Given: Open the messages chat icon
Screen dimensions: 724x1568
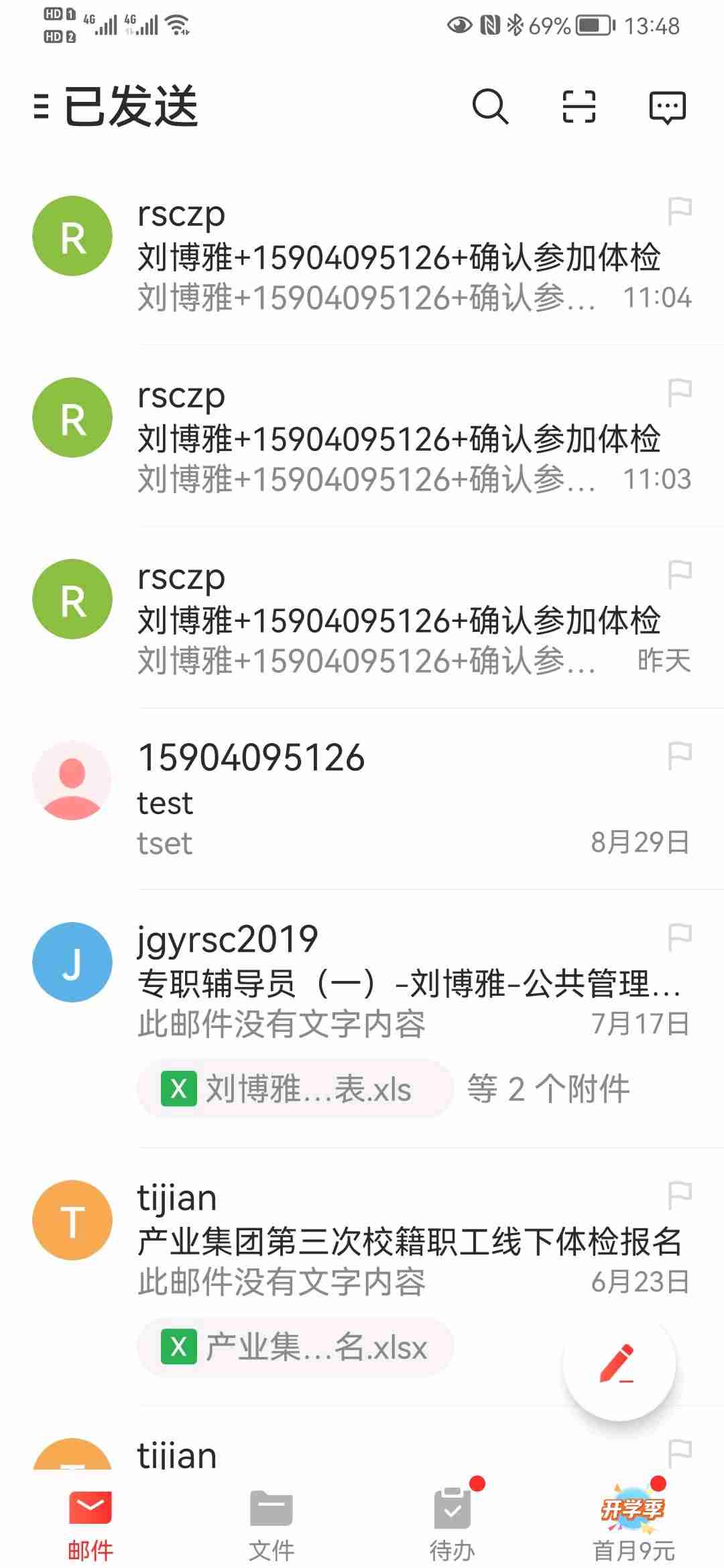Looking at the screenshot, I should [x=667, y=107].
